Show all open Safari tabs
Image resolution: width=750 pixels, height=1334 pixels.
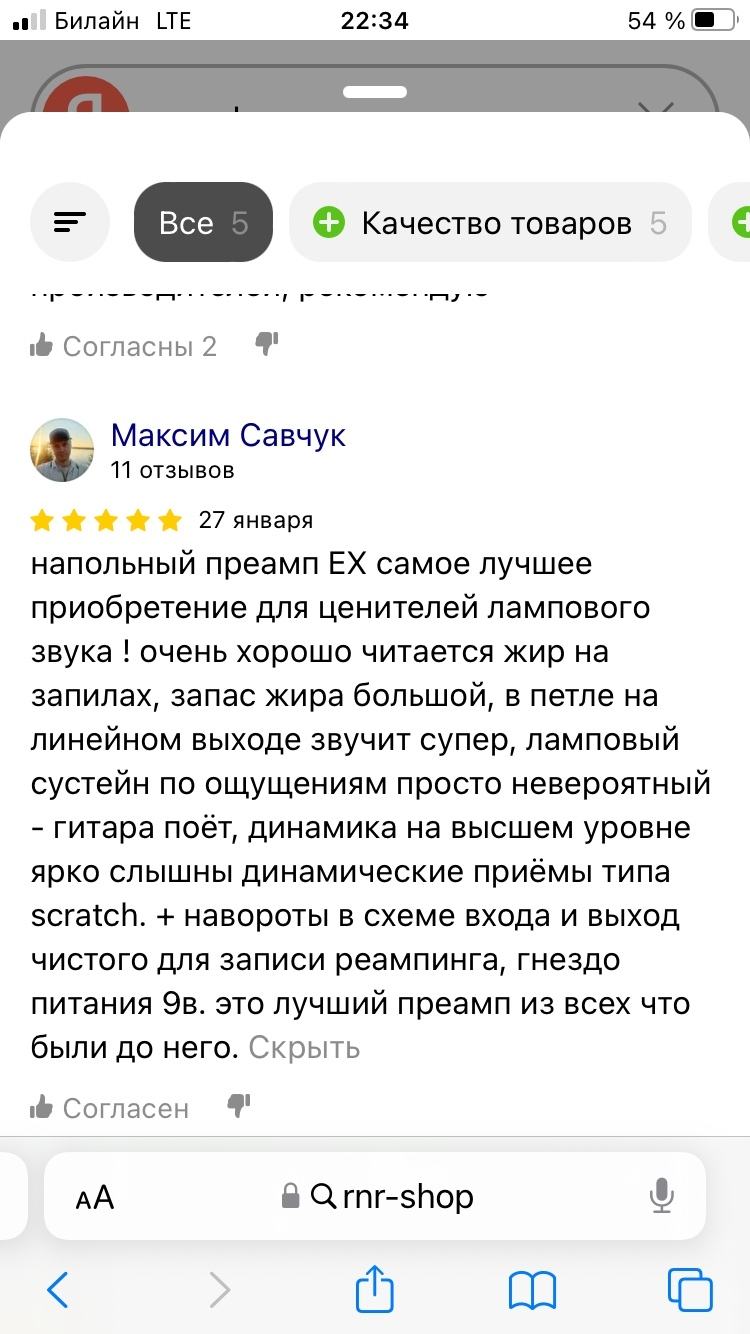[689, 1290]
